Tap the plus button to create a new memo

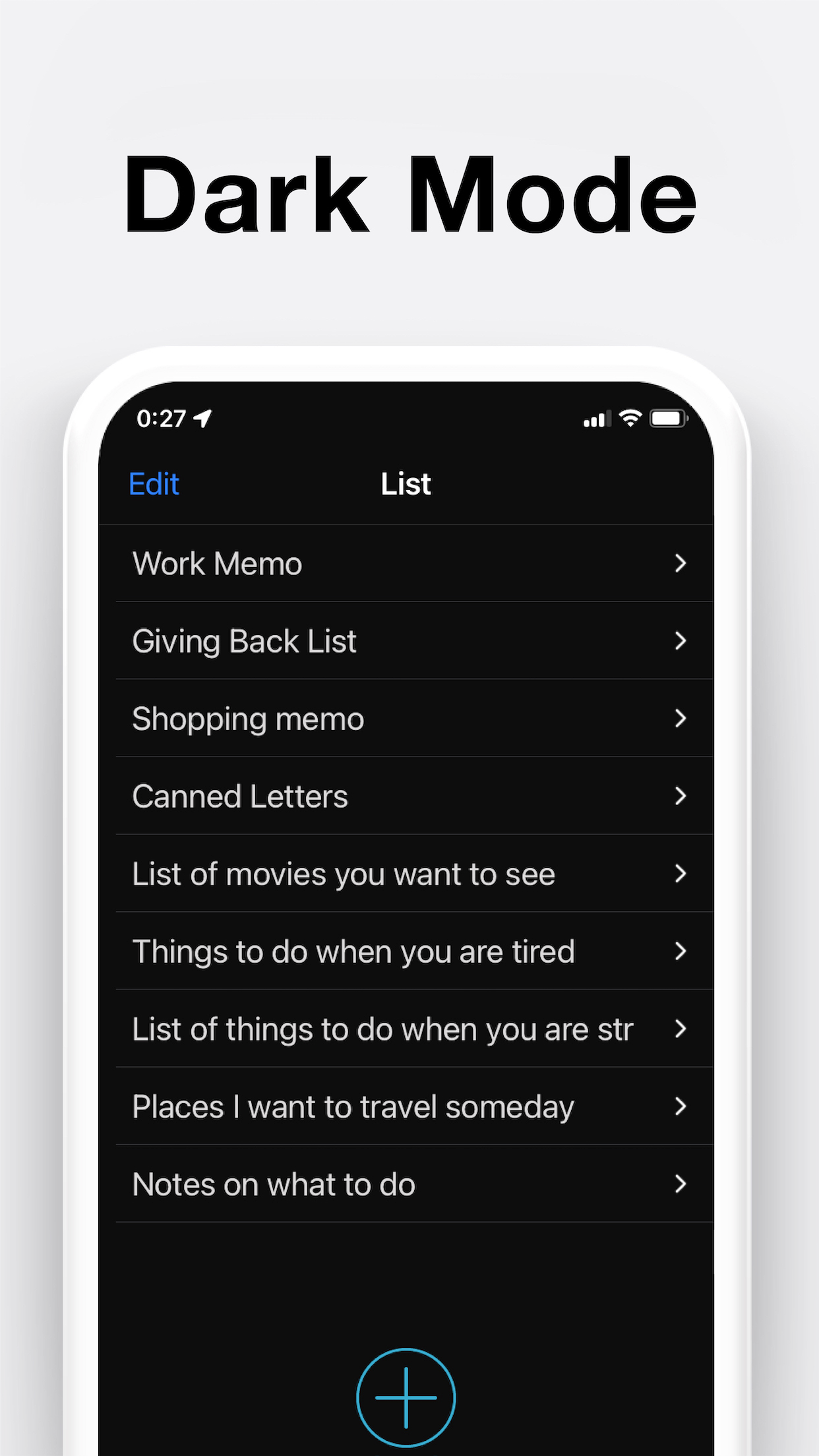[x=406, y=1396]
